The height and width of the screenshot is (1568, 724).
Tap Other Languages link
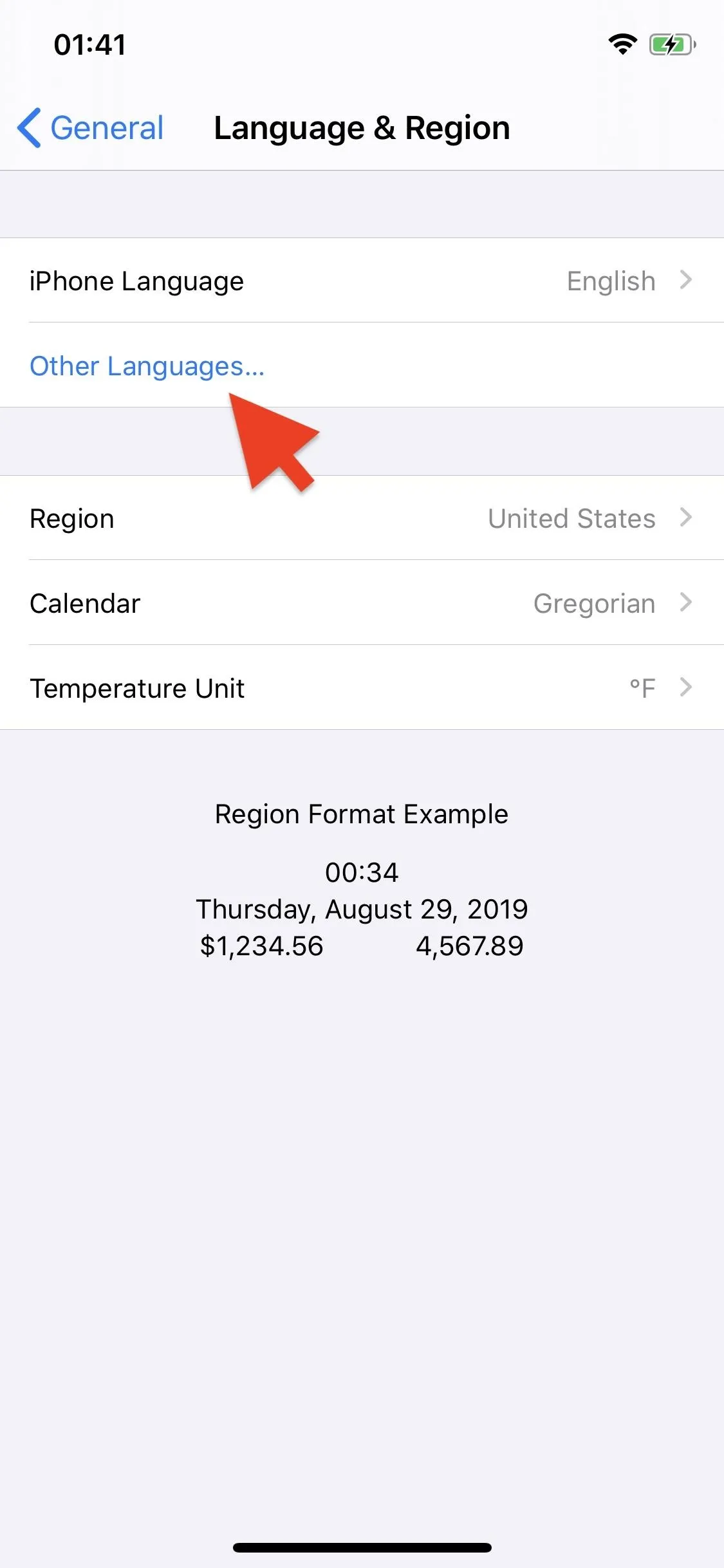point(147,366)
